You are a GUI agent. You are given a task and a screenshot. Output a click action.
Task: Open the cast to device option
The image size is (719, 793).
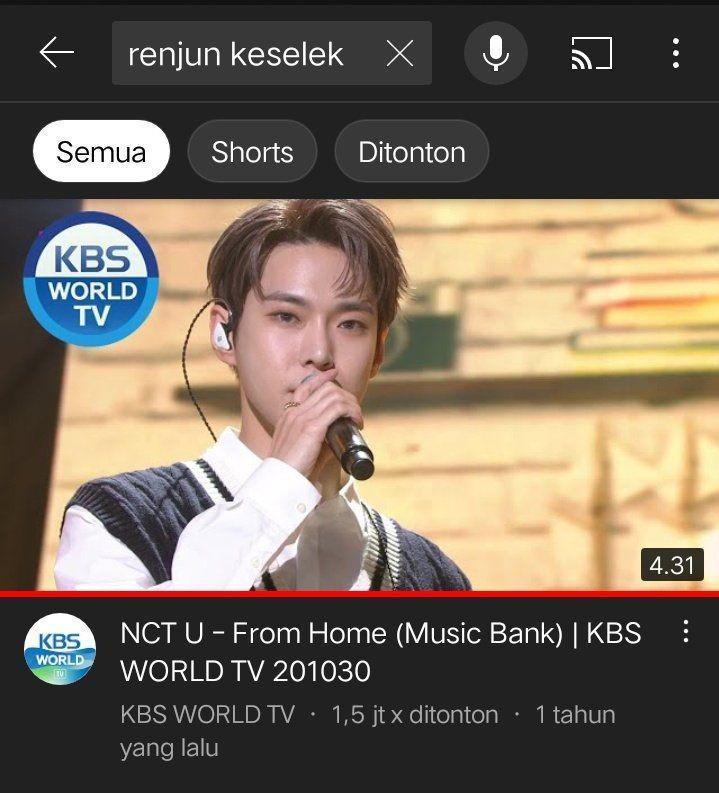click(592, 53)
